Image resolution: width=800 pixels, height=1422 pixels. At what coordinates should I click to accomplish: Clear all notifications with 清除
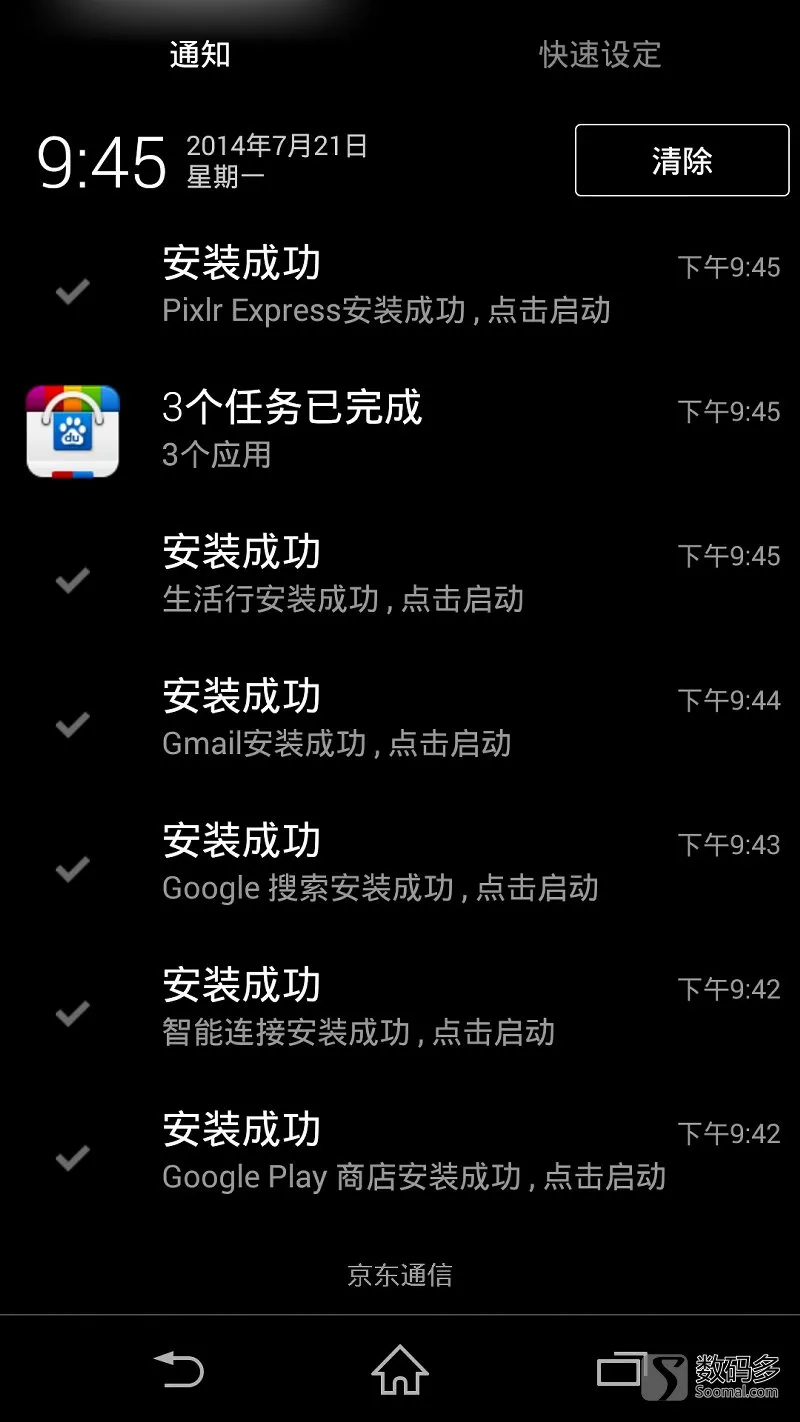(682, 160)
